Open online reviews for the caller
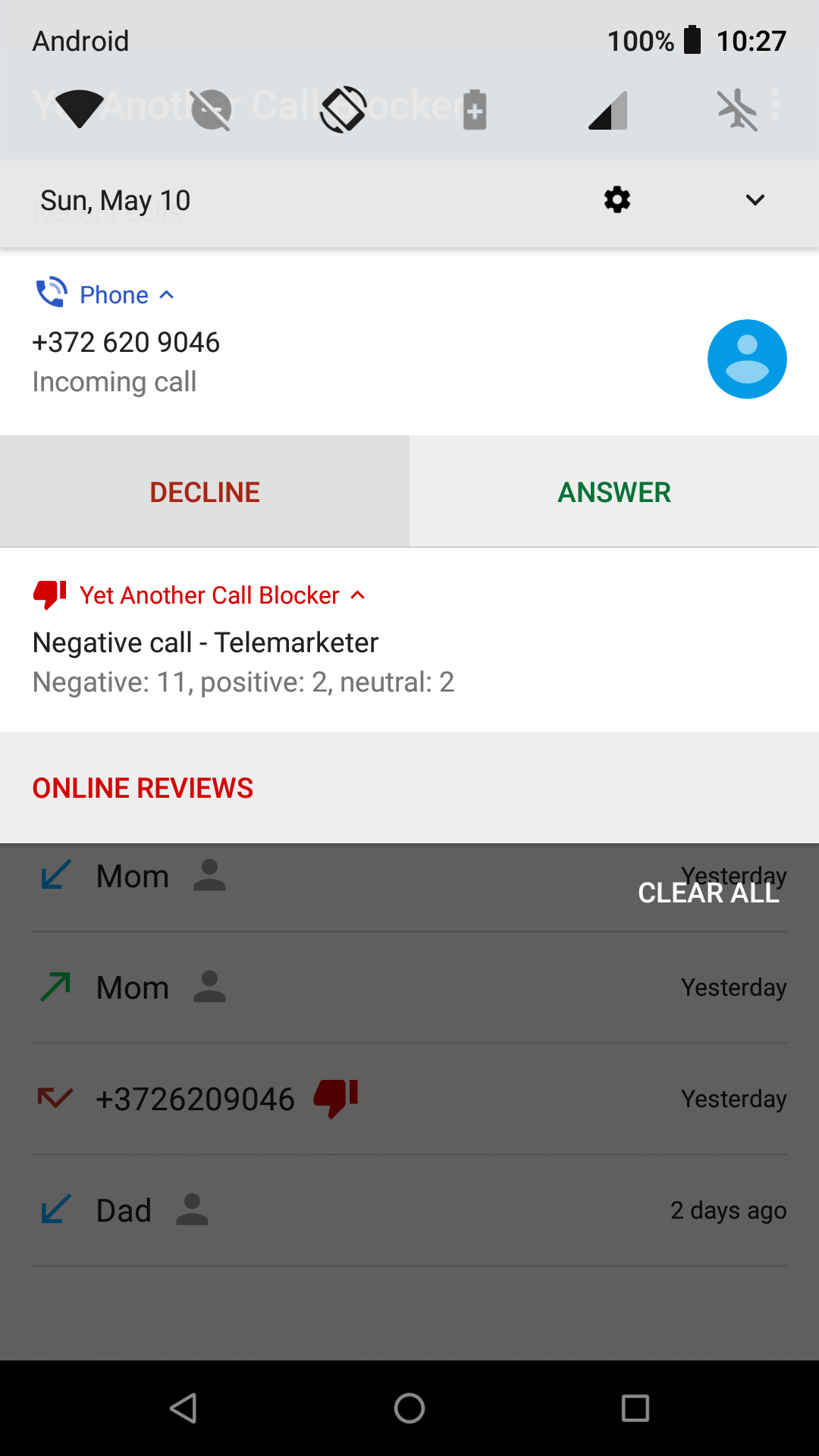The height and width of the screenshot is (1456, 819). [143, 788]
